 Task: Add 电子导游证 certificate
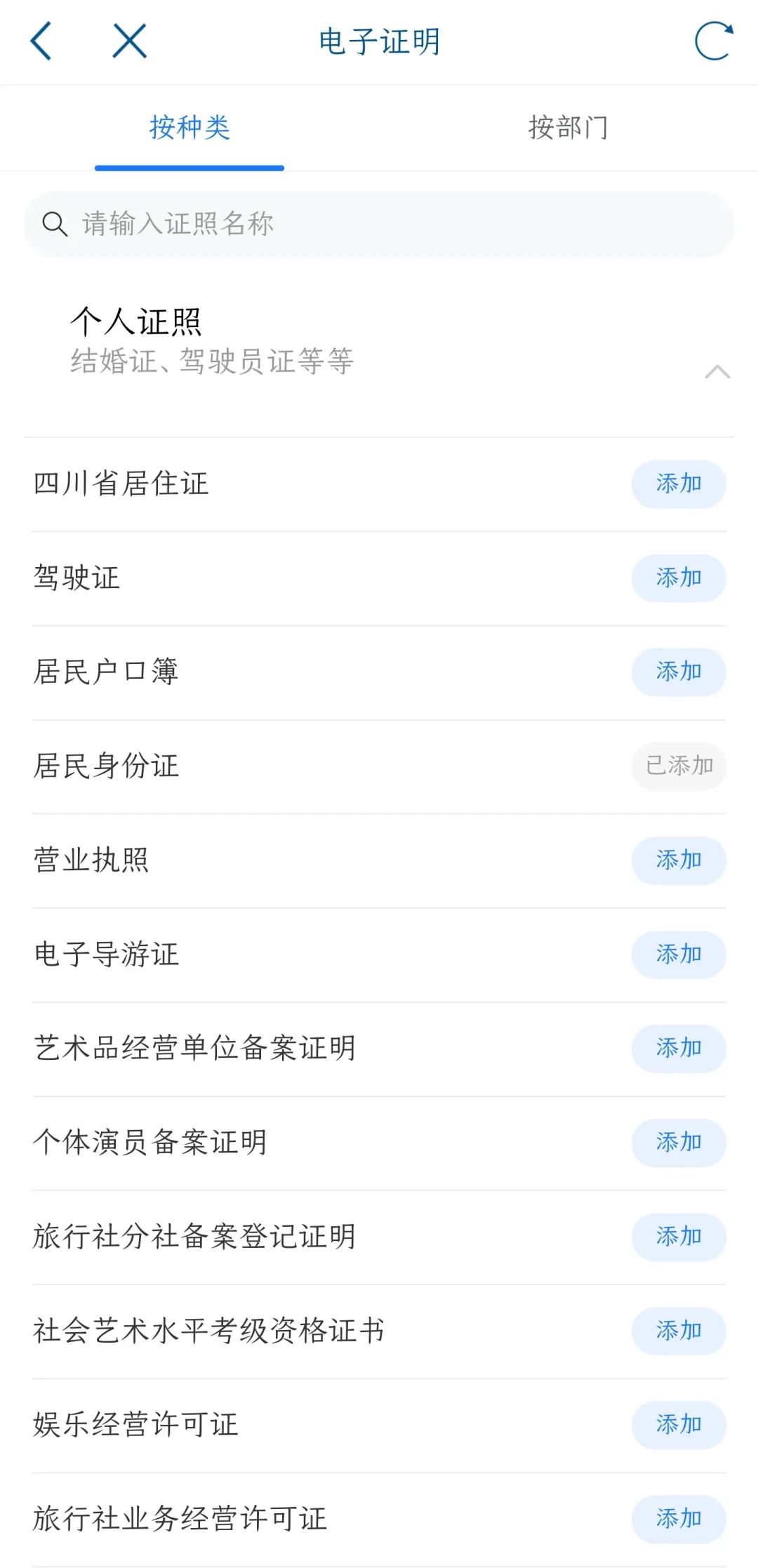tap(678, 955)
